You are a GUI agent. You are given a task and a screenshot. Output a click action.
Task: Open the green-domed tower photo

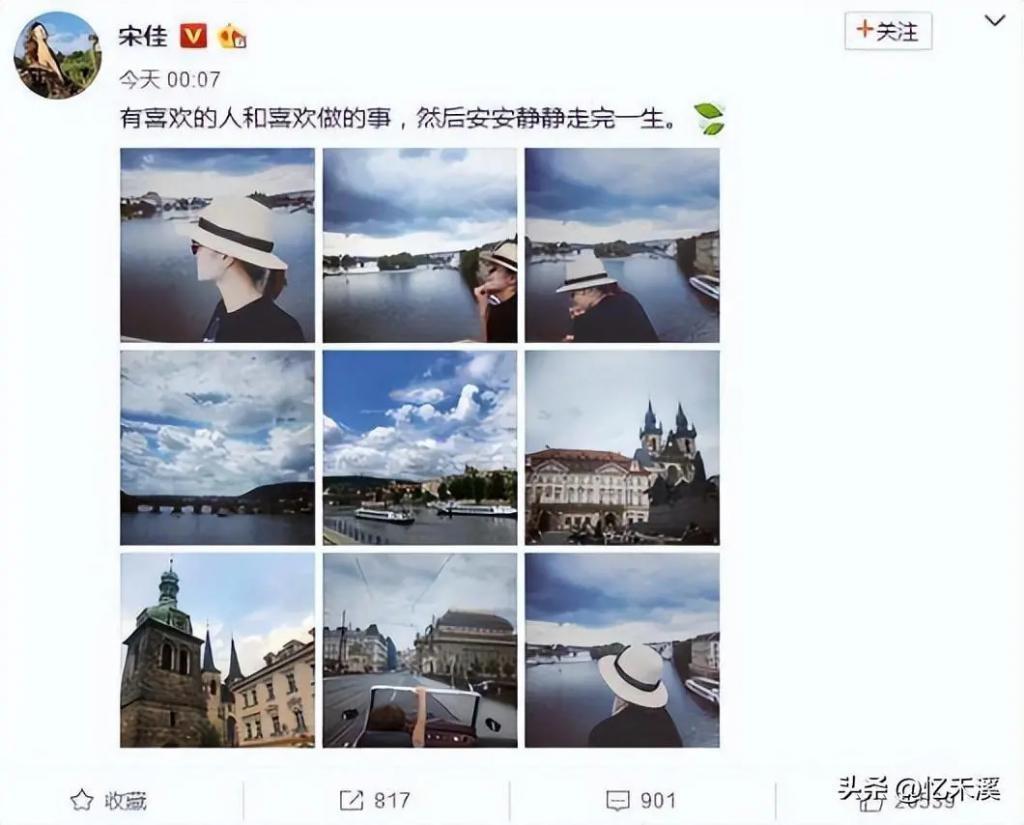click(x=217, y=650)
